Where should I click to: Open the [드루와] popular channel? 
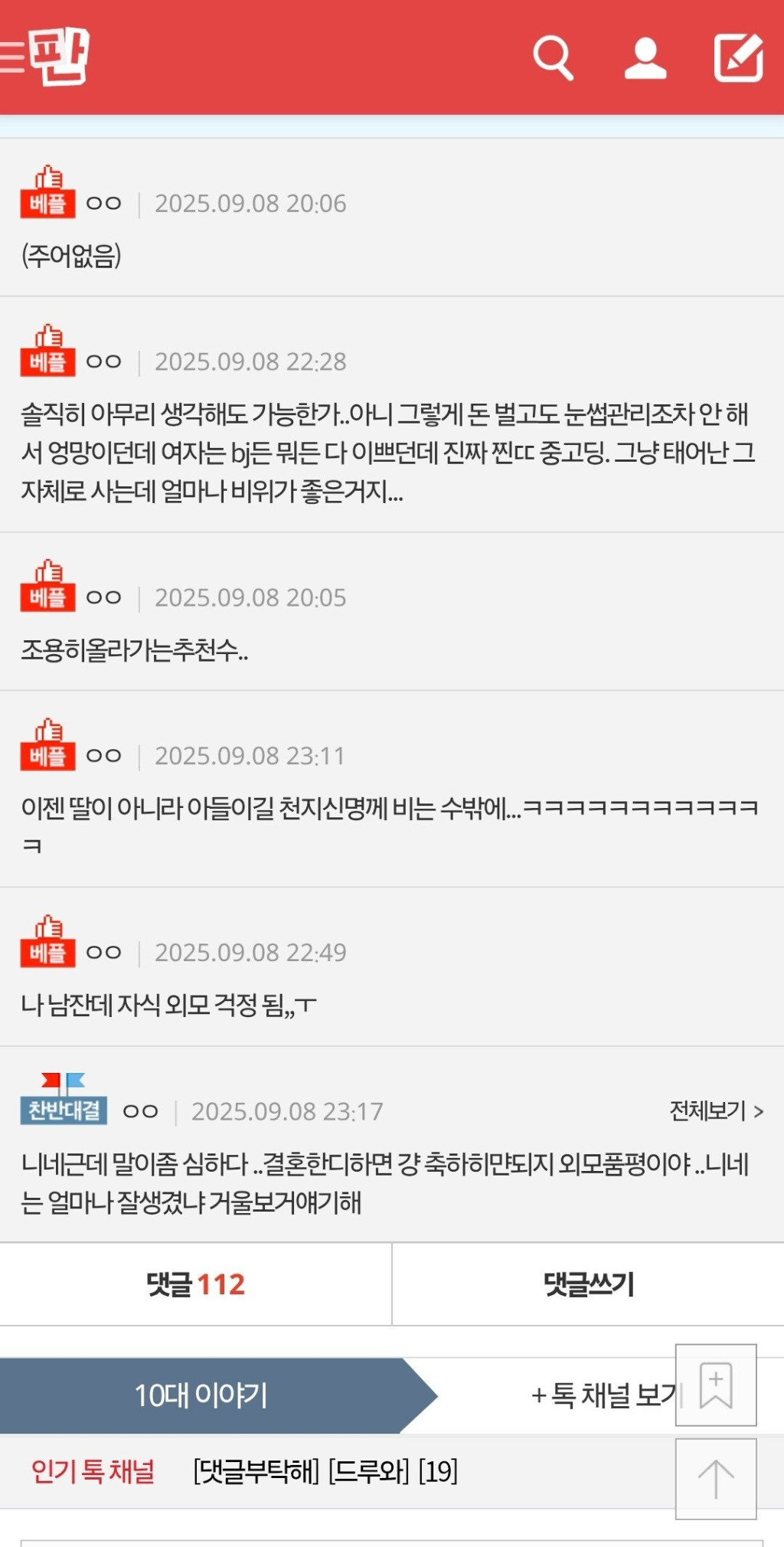click(x=369, y=1471)
